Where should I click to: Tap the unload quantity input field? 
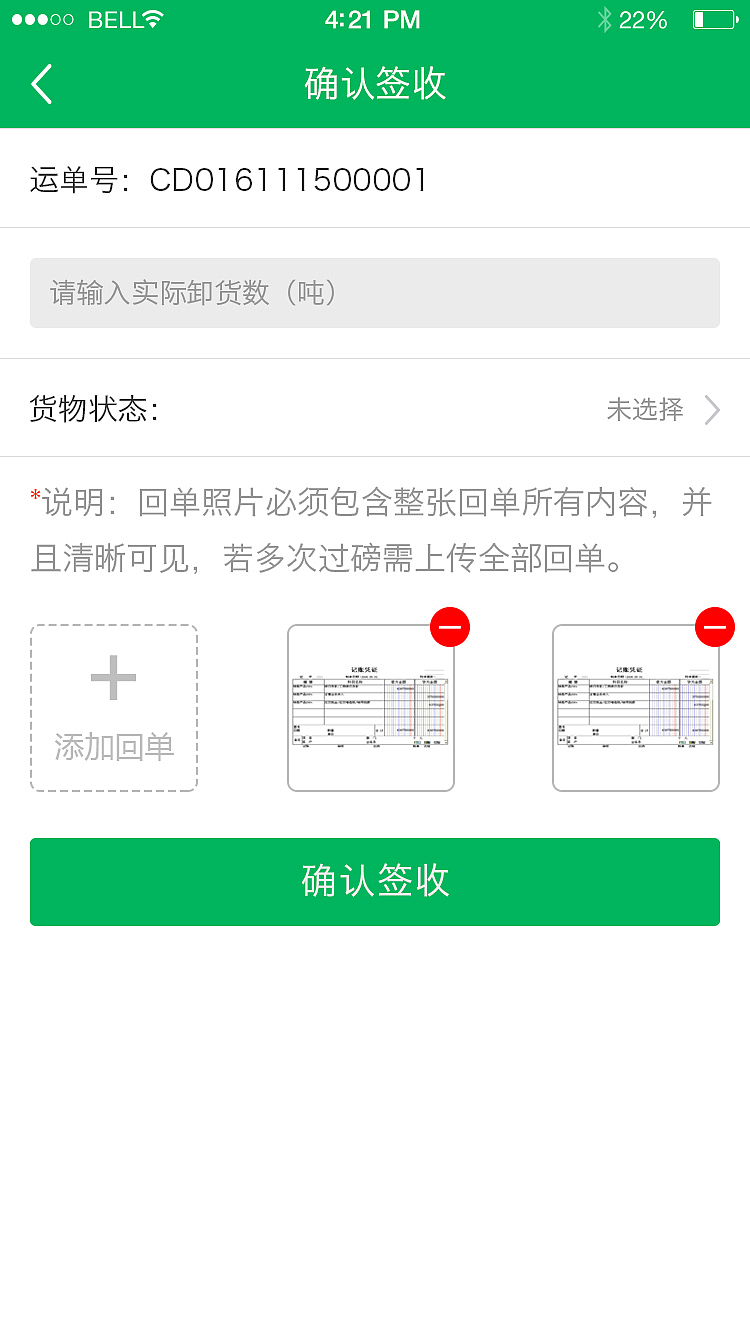(x=375, y=292)
